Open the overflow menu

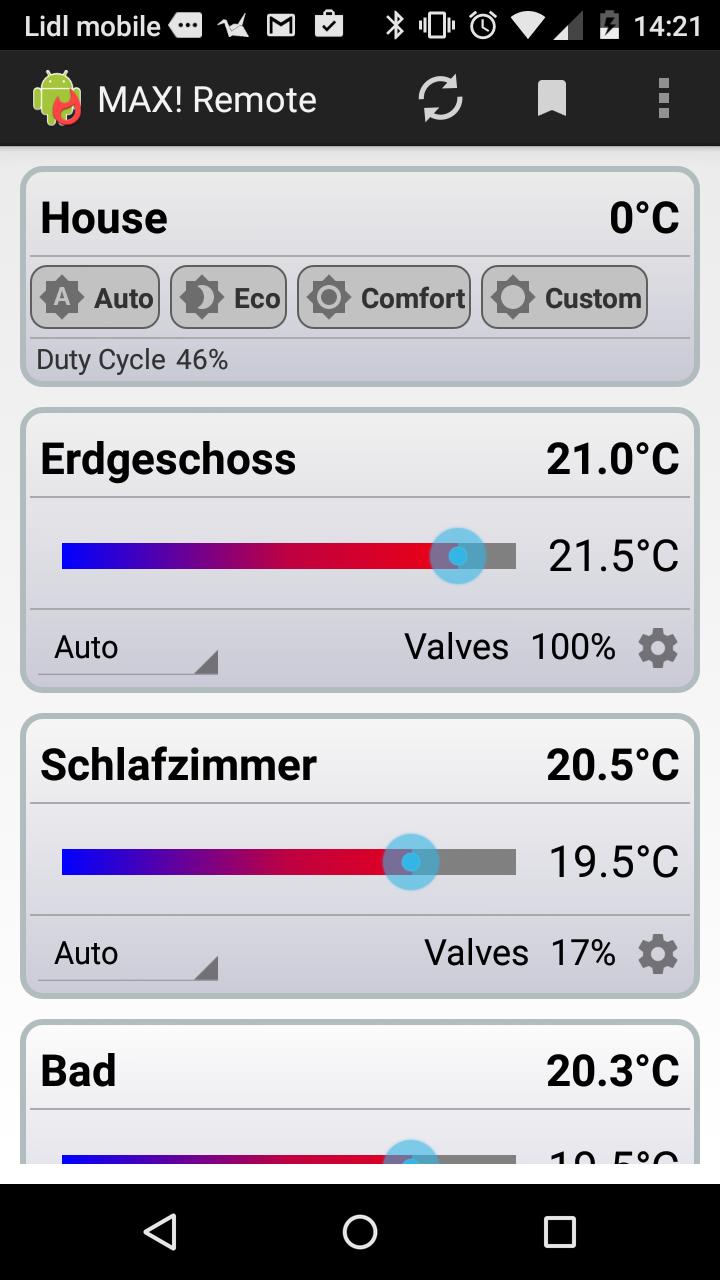(663, 99)
